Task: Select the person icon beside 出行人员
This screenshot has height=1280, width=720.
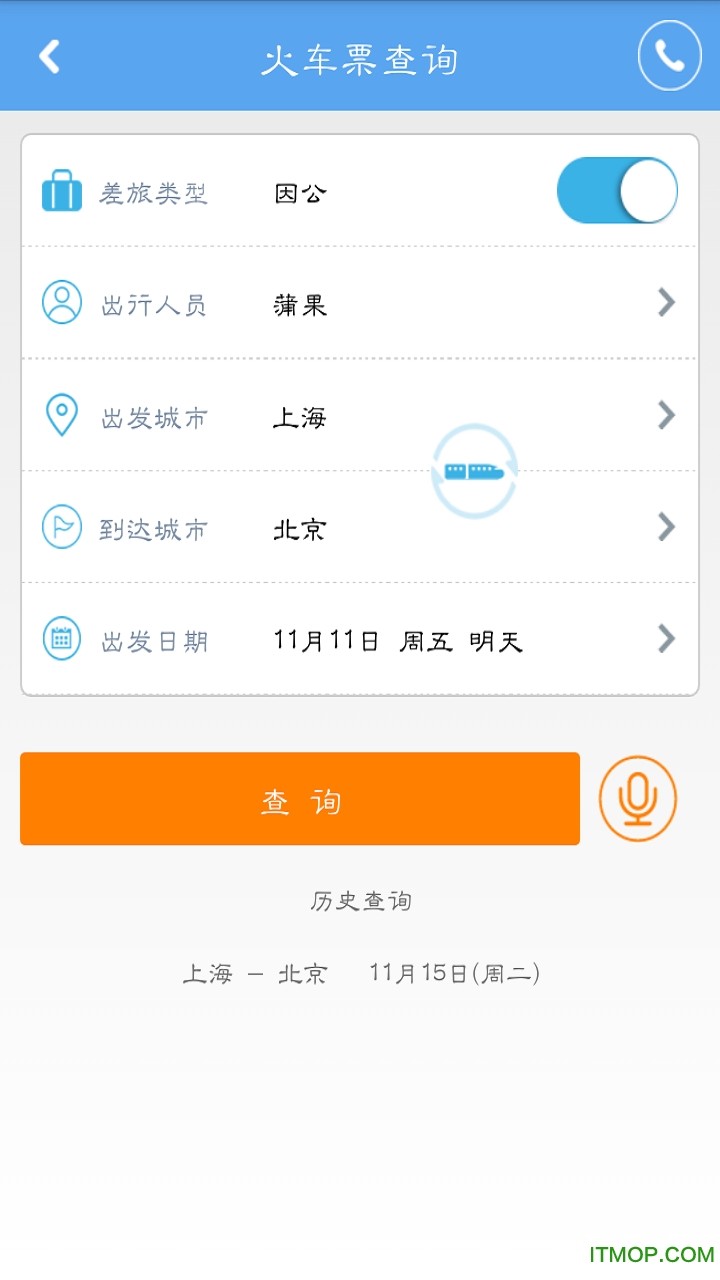Action: [x=61, y=303]
